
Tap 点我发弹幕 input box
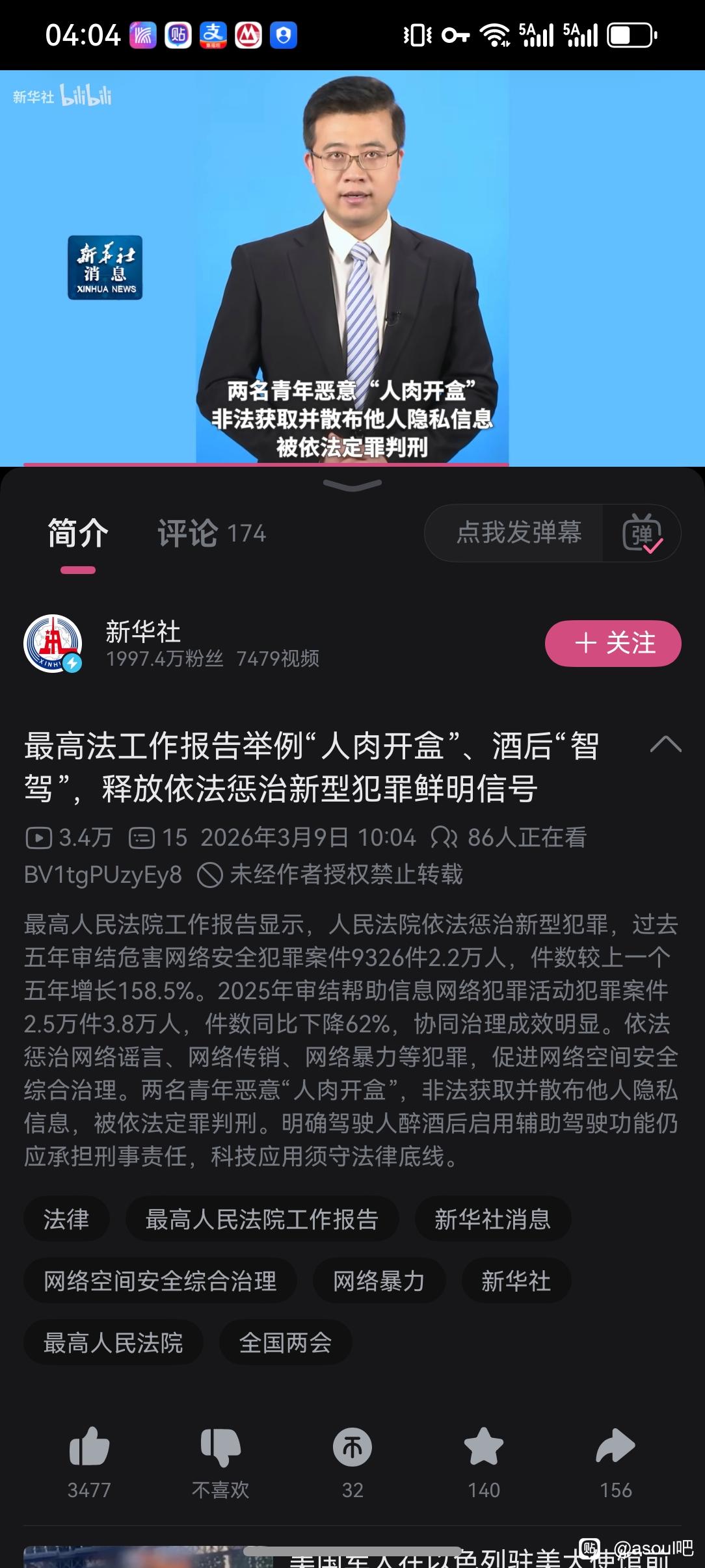(x=518, y=533)
